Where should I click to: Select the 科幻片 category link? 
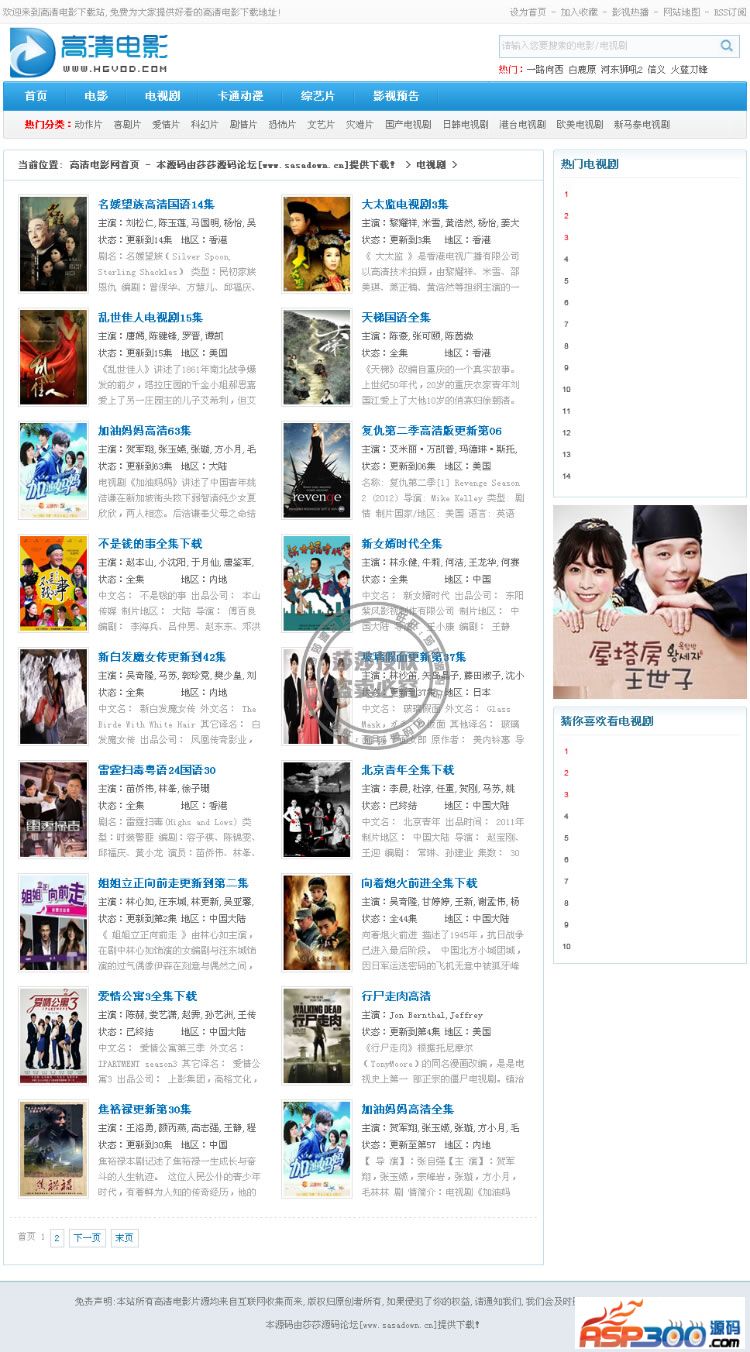[204, 125]
